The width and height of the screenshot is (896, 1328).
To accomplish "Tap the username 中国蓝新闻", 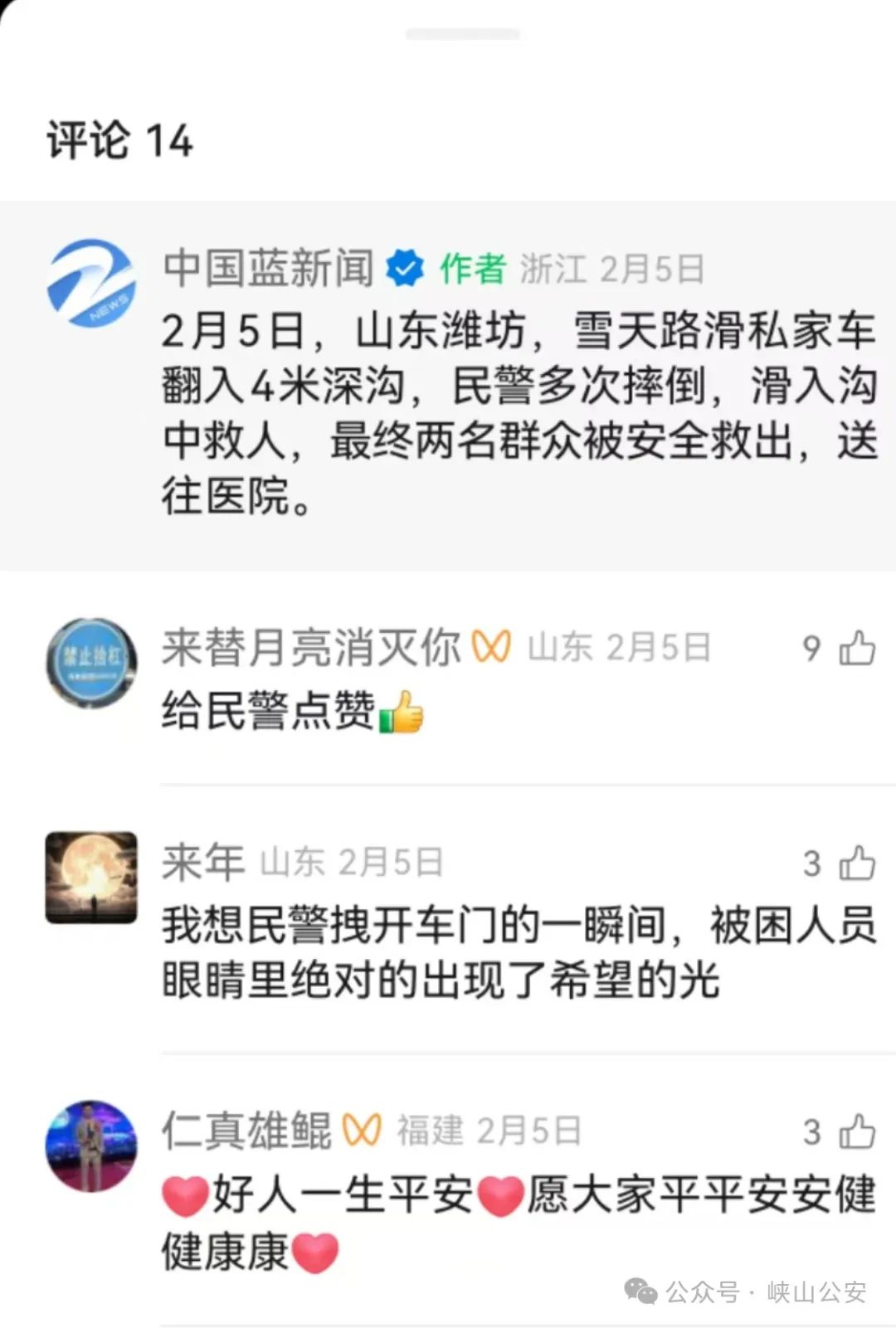I will point(268,268).
